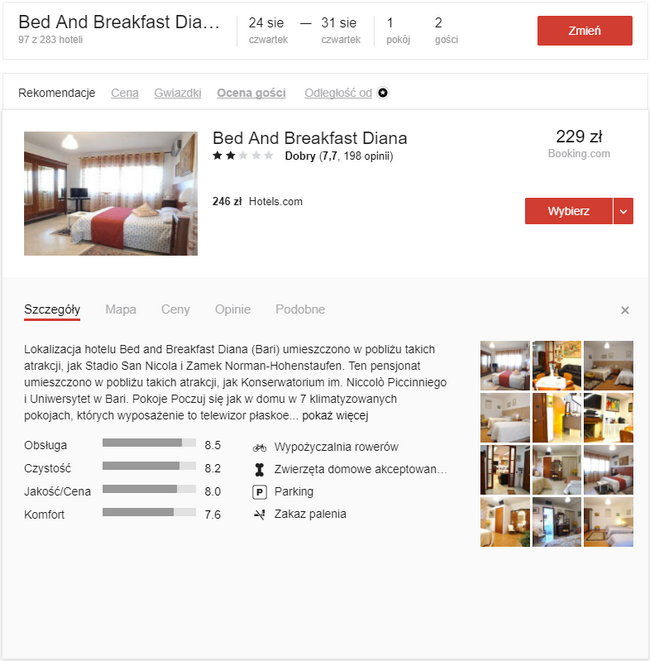
Task: Open the Opinie tab
Action: tap(233, 309)
